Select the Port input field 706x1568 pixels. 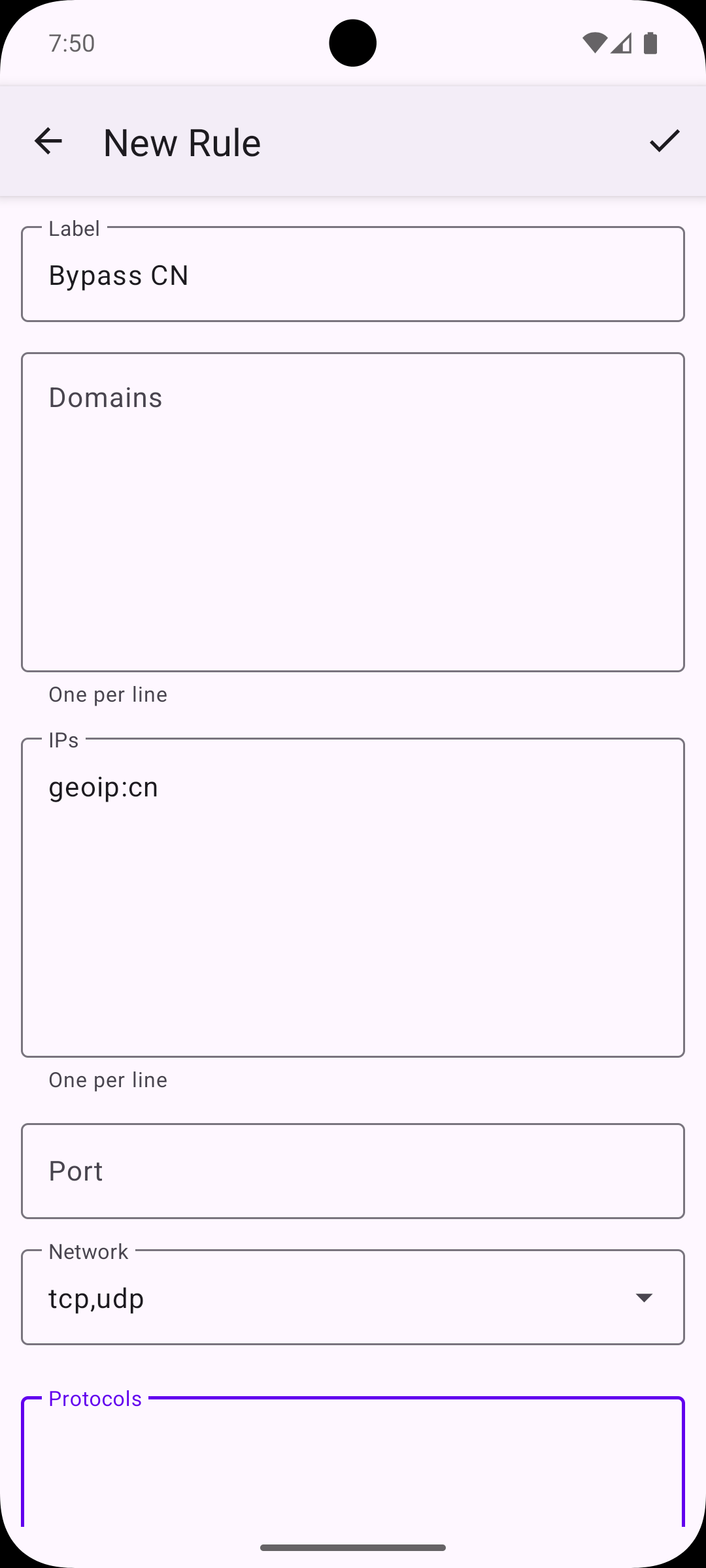pos(353,1171)
